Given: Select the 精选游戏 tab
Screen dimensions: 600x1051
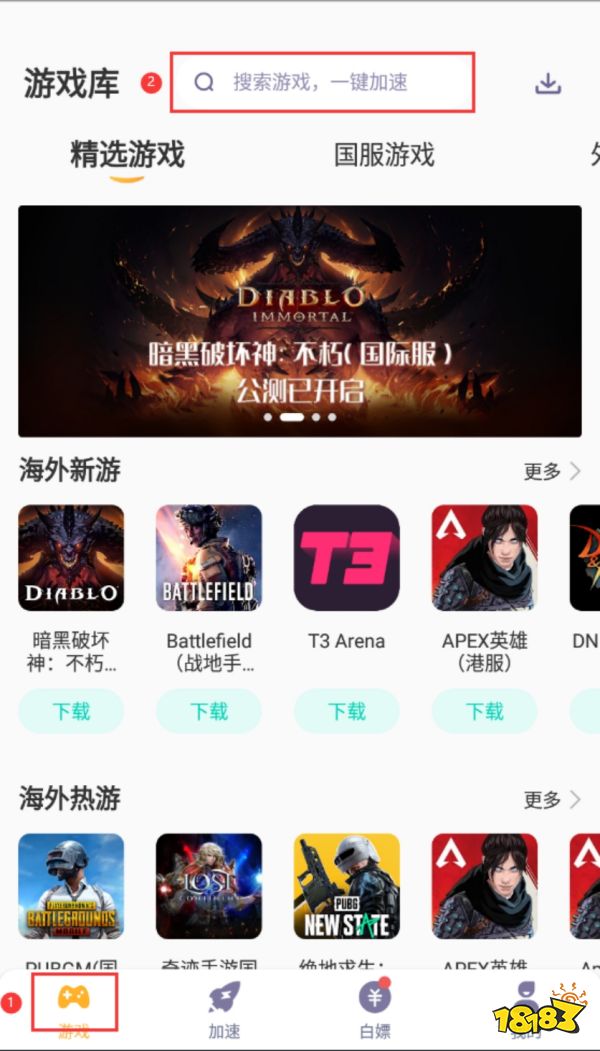Looking at the screenshot, I should click(x=127, y=155).
